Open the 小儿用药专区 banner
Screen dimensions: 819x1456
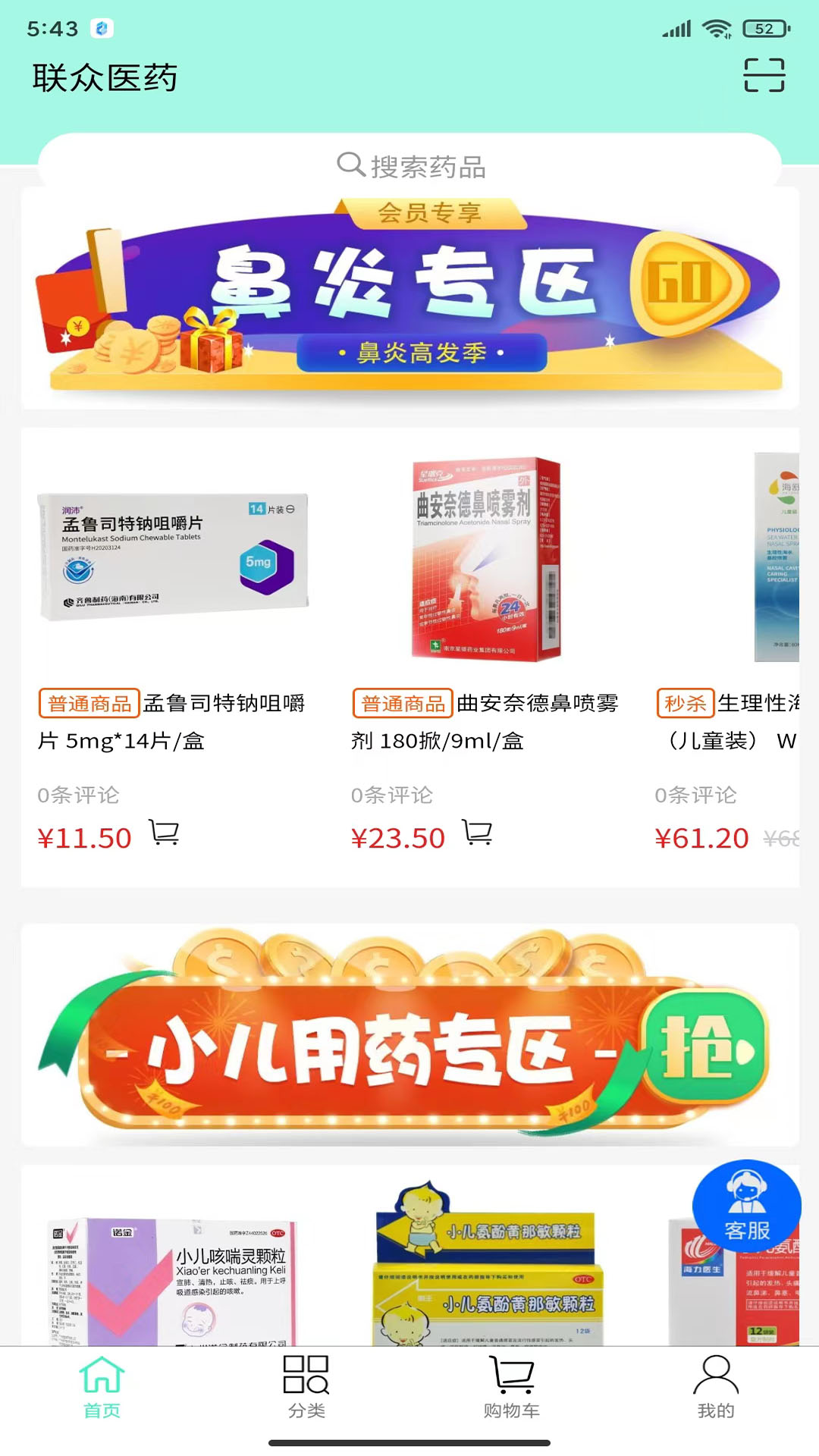click(409, 1035)
